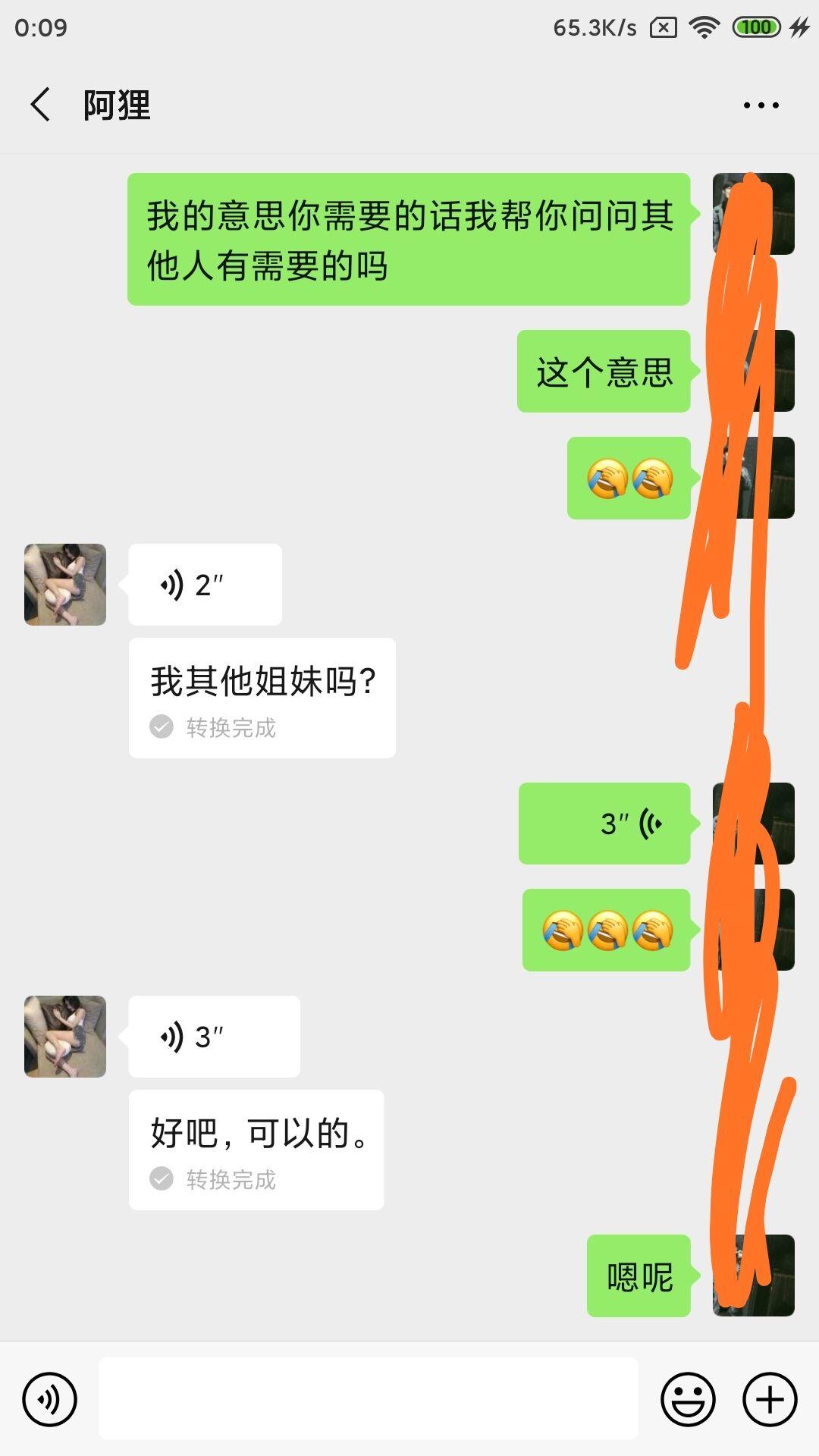
Task: Play the received 3-second voice message
Action: click(x=214, y=1037)
